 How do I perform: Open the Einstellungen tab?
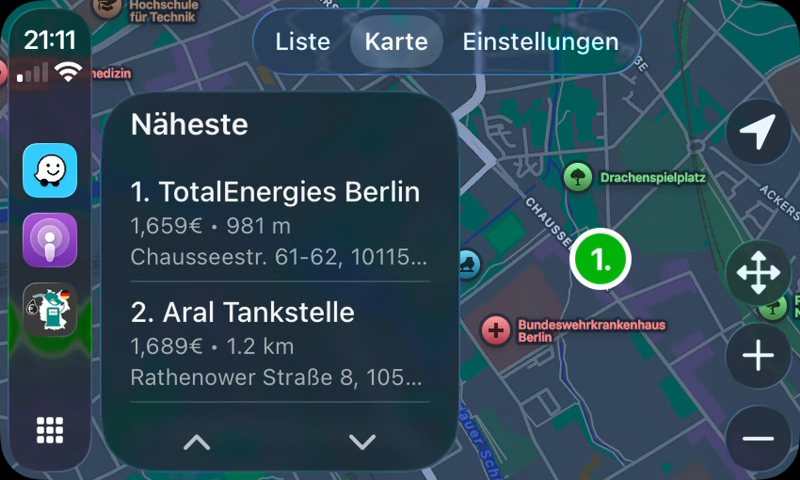pos(540,42)
